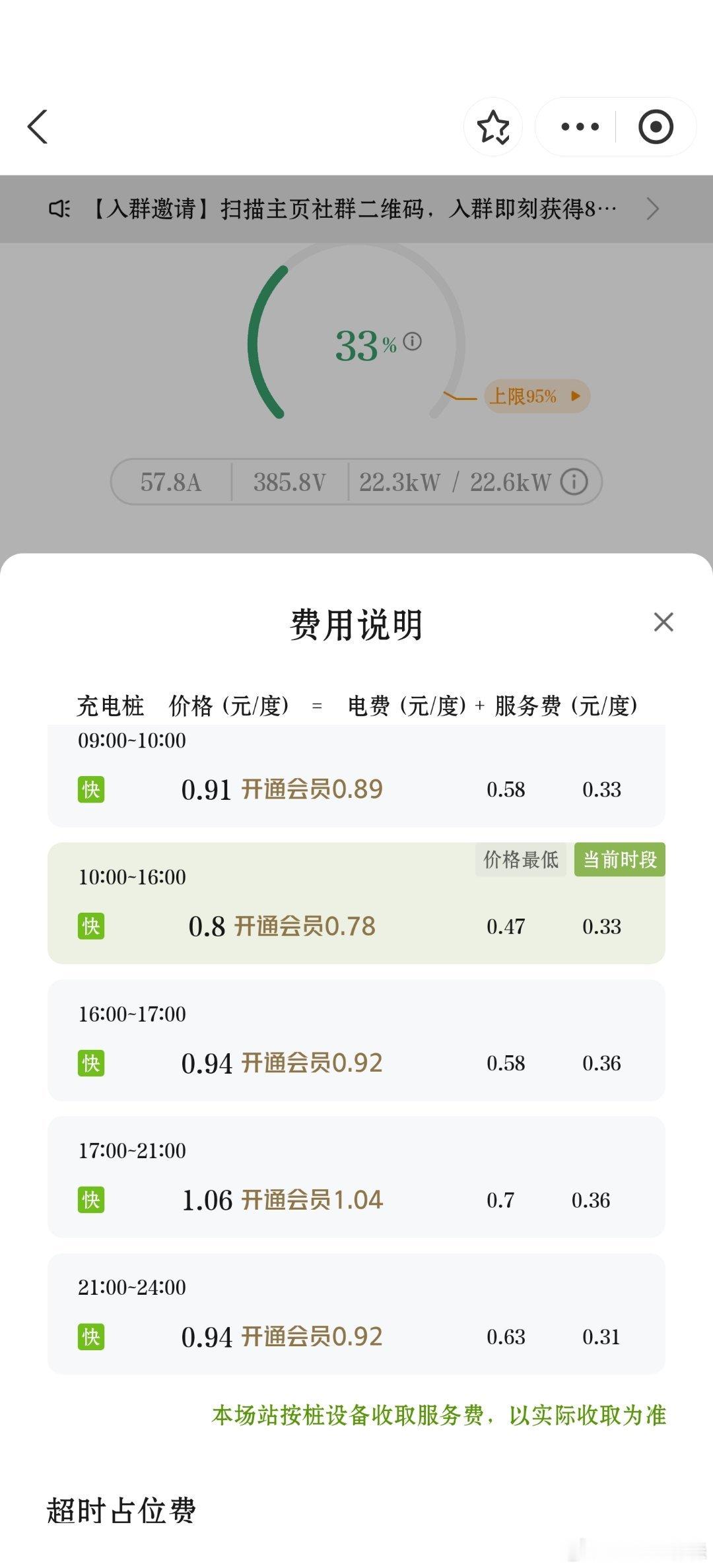Tap the back arrow at top left
This screenshot has height=1568, width=713.
(38, 127)
